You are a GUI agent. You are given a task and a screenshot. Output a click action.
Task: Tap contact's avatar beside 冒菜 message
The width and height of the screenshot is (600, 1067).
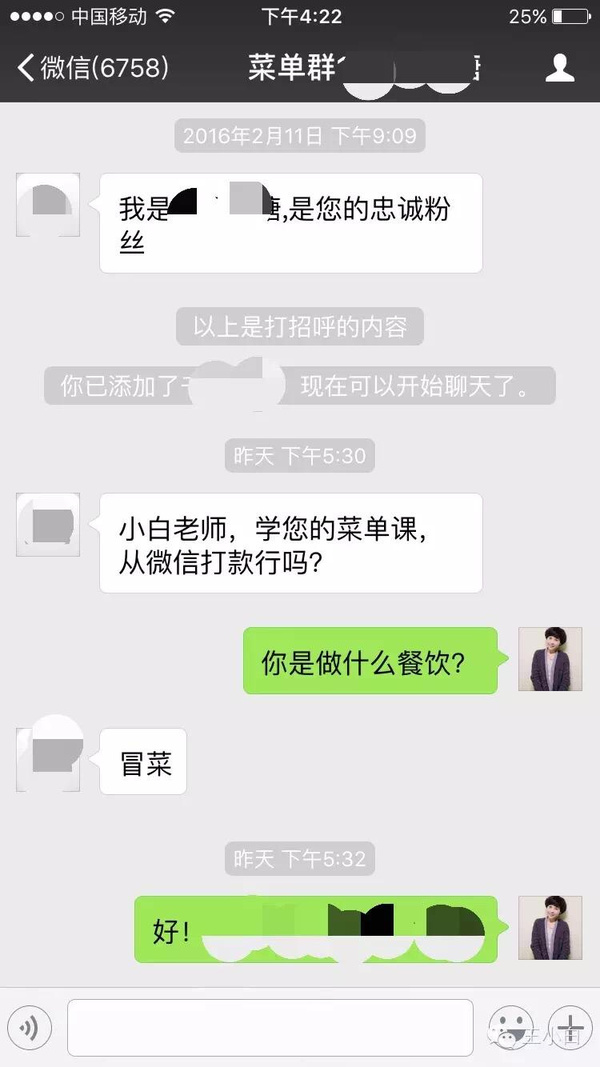coord(48,759)
